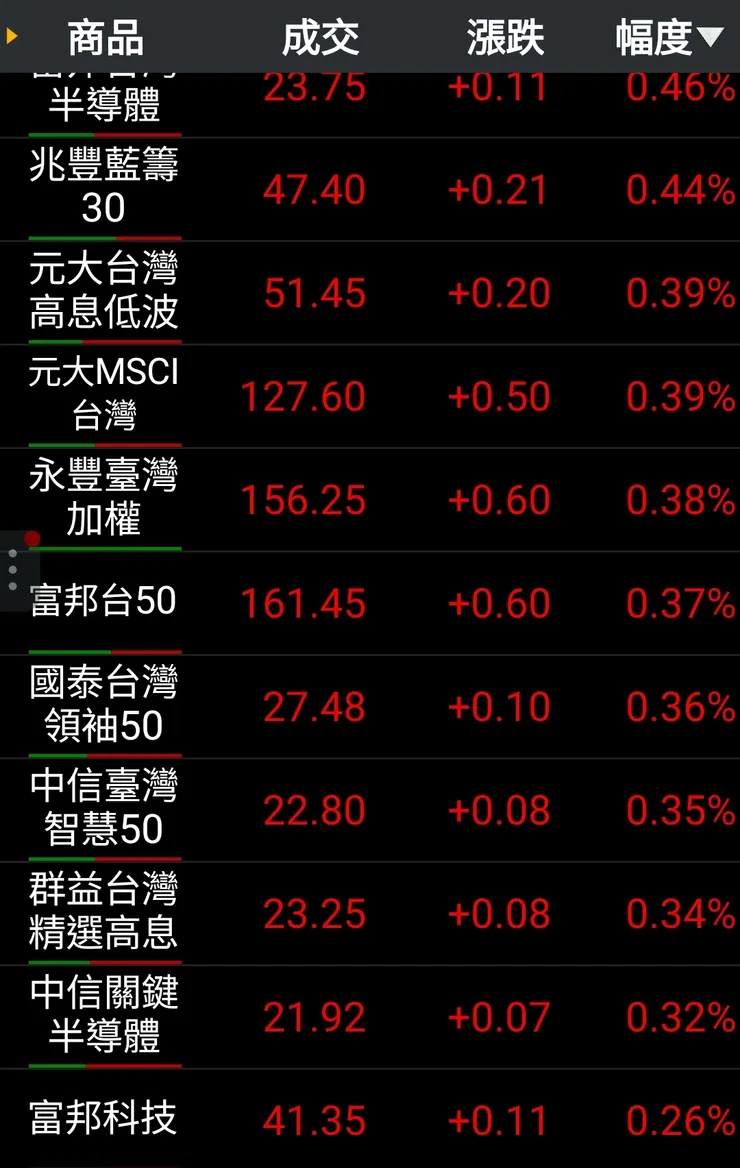This screenshot has height=1168, width=740.
Task: Tap the yellow arrow at top-left corner
Action: (10, 37)
